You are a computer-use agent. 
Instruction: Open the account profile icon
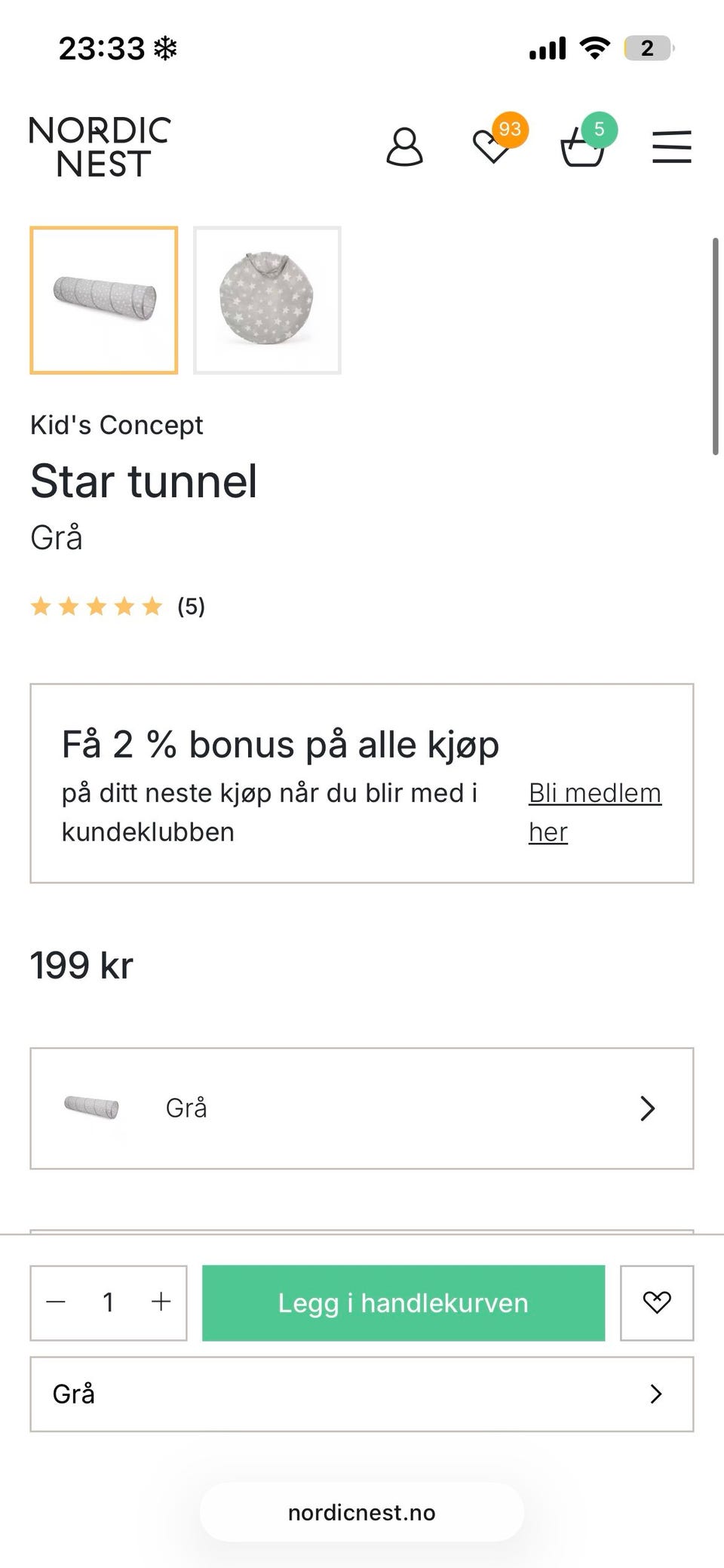pyautogui.click(x=404, y=147)
